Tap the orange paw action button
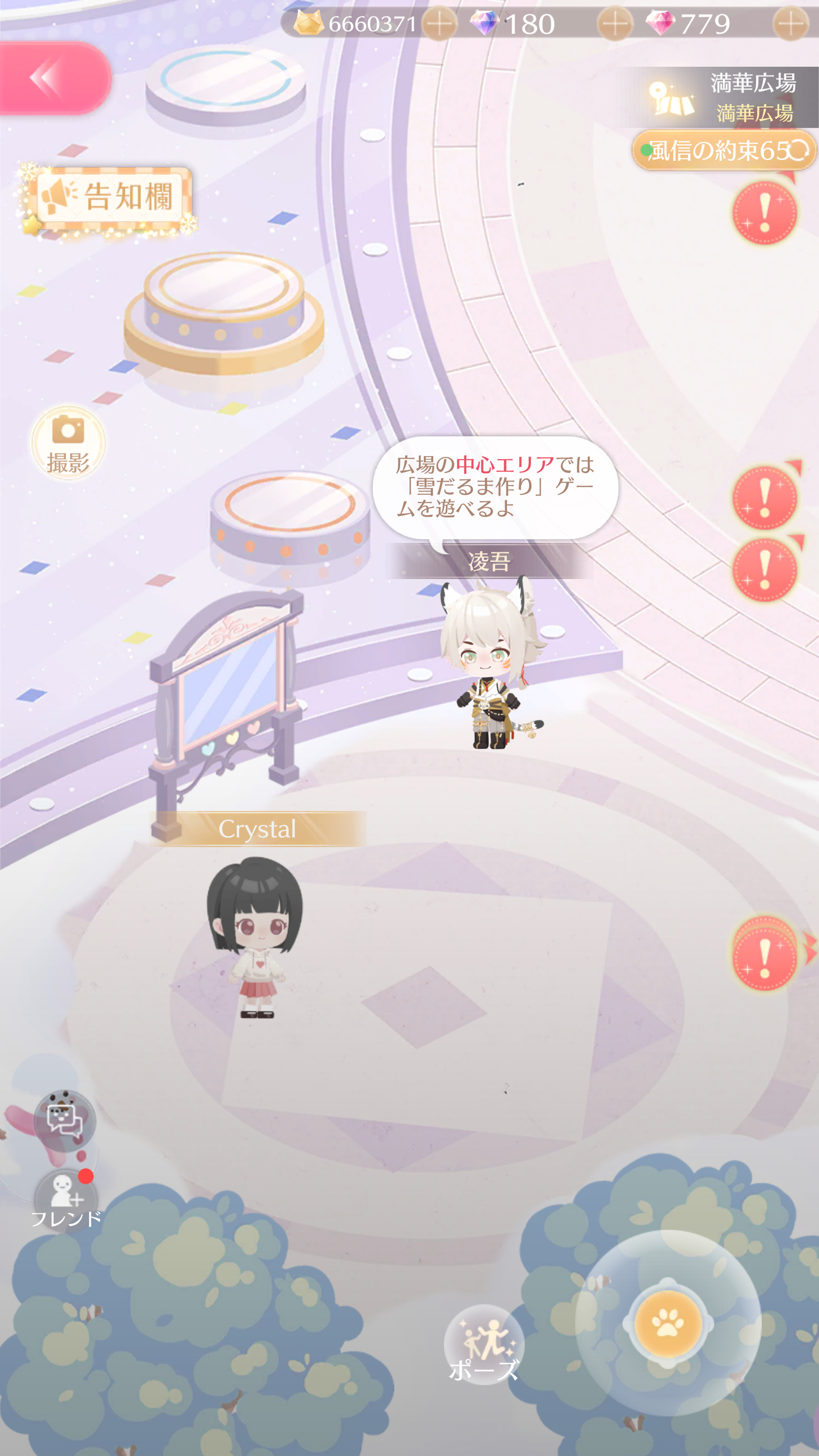 click(x=668, y=1323)
